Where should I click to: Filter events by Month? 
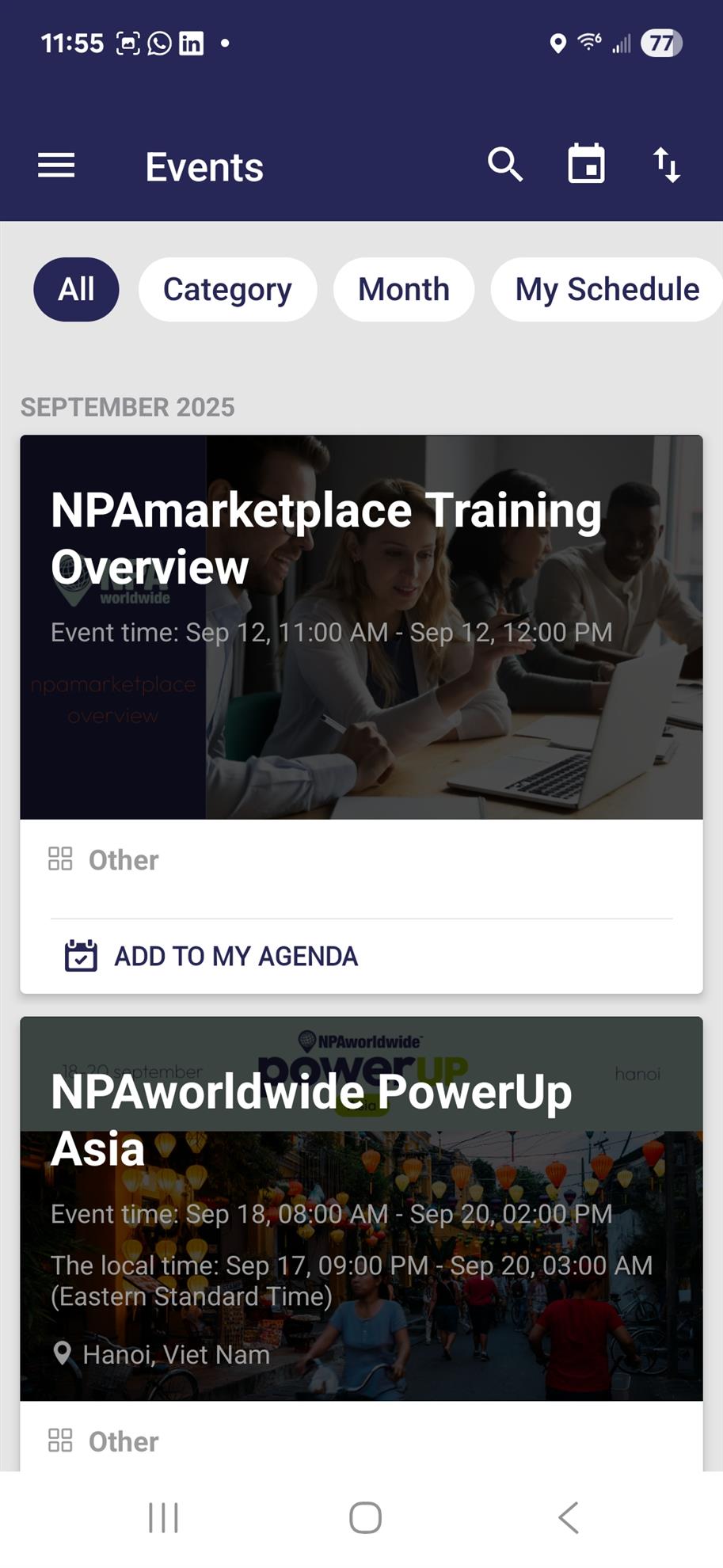tap(404, 289)
